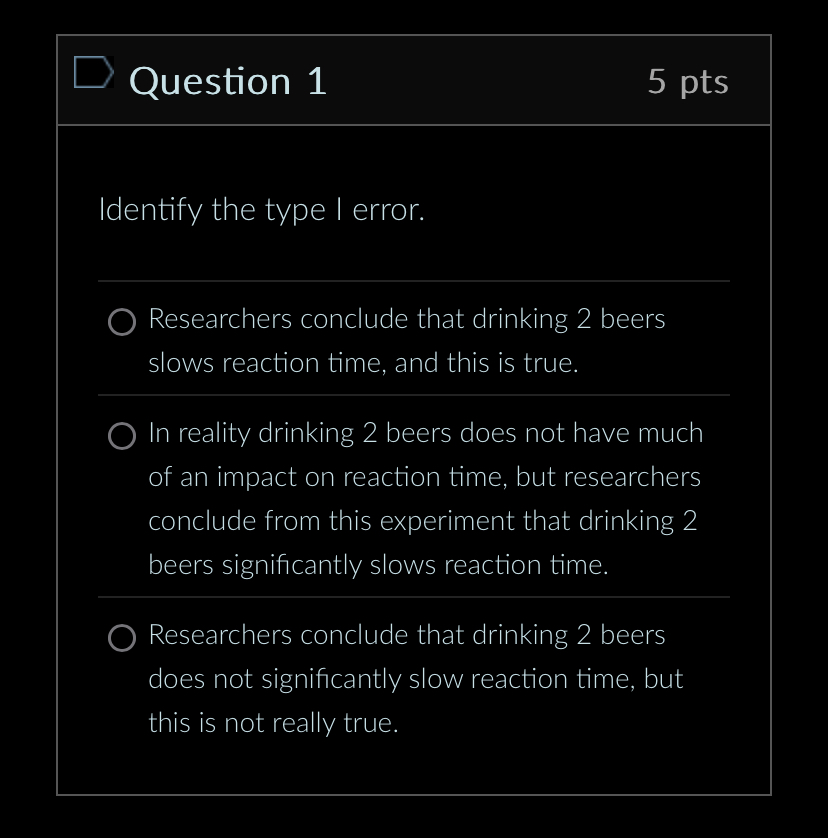Choose the last answer option's radio button
Image resolution: width=828 pixels, height=838 pixels.
122,638
